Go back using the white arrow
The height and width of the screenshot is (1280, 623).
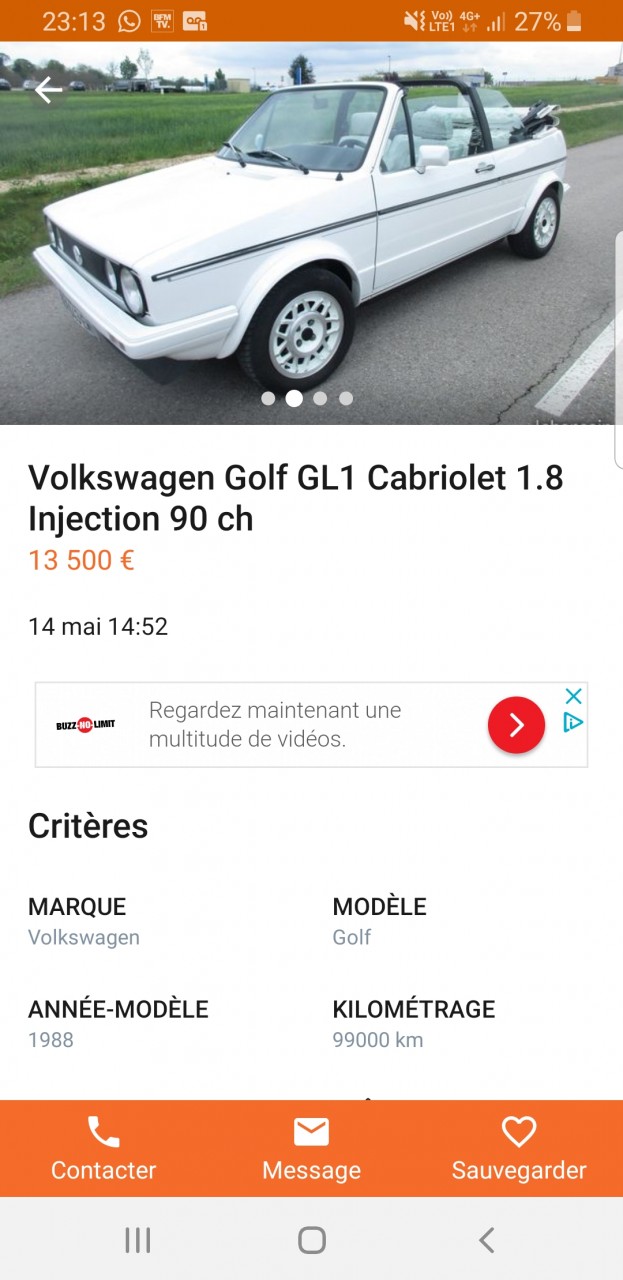(x=48, y=91)
